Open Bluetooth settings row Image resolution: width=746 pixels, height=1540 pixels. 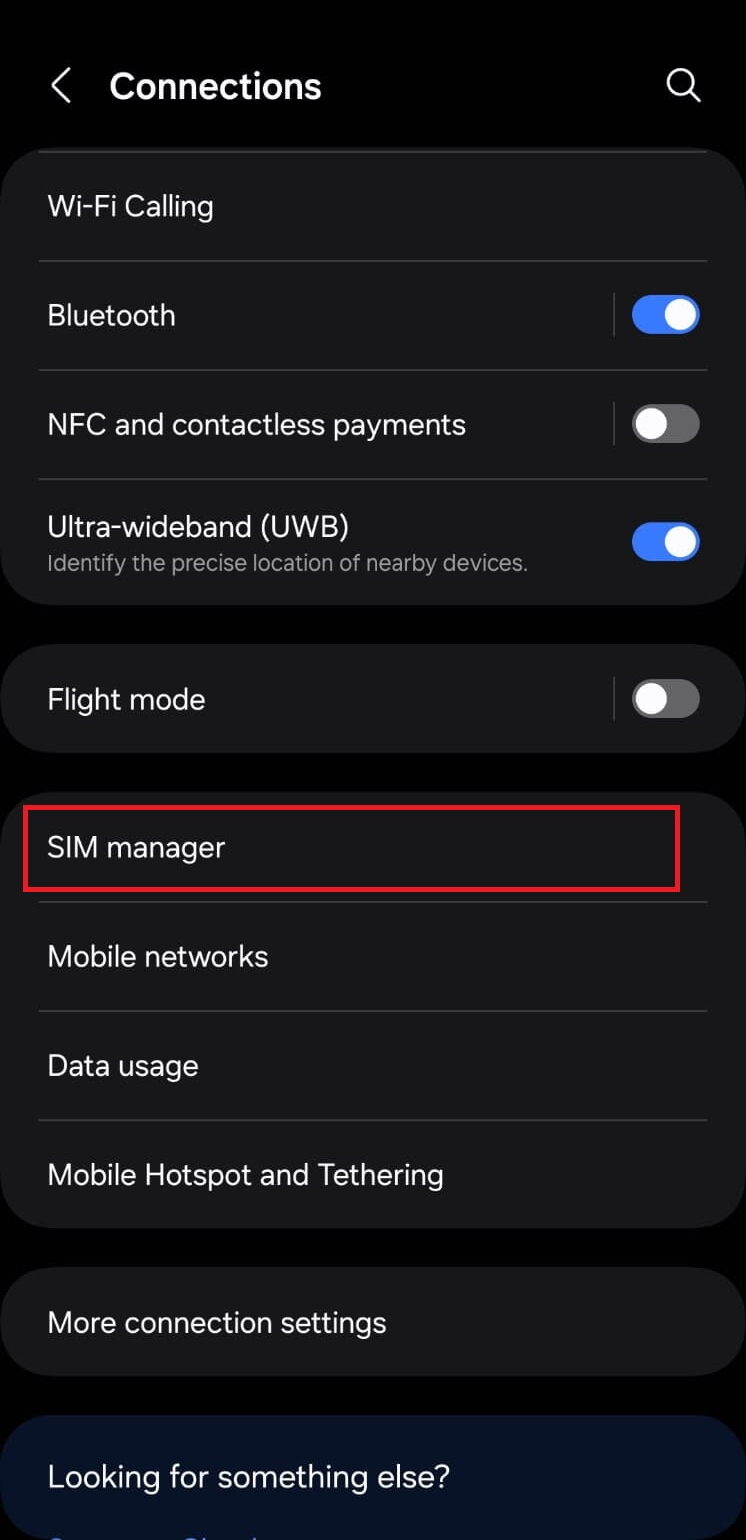point(300,316)
